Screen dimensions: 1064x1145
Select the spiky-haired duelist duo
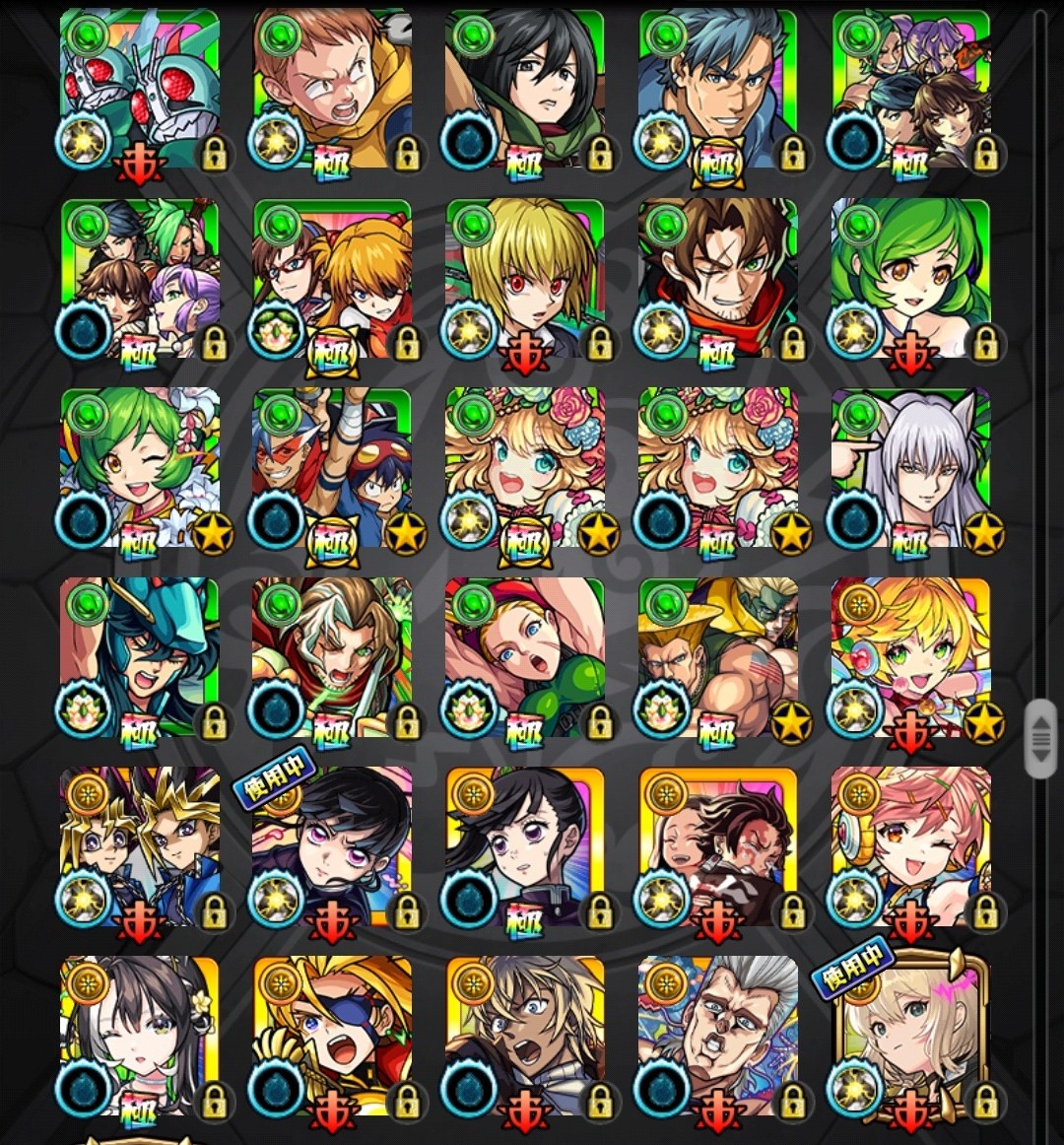[x=140, y=847]
